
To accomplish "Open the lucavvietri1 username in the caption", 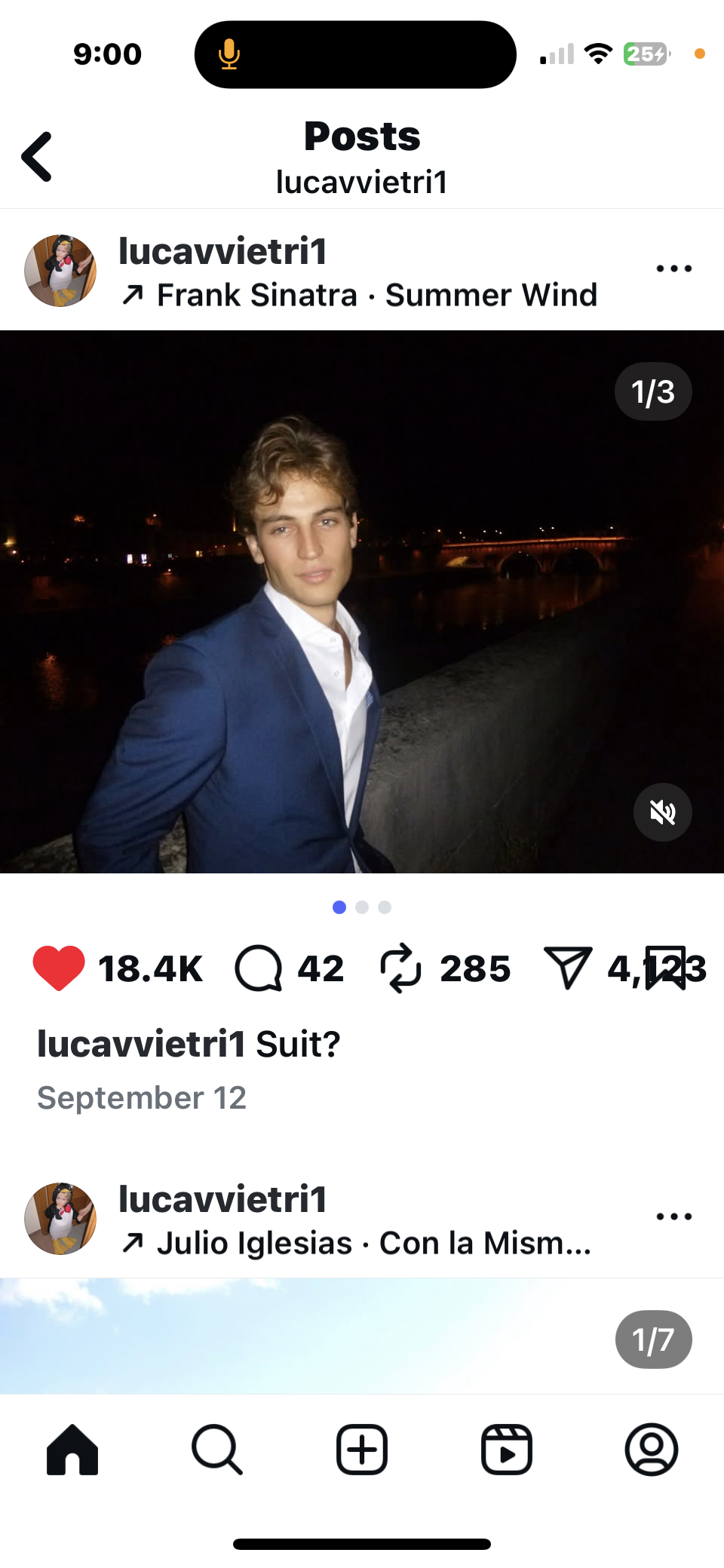I will tap(141, 1045).
